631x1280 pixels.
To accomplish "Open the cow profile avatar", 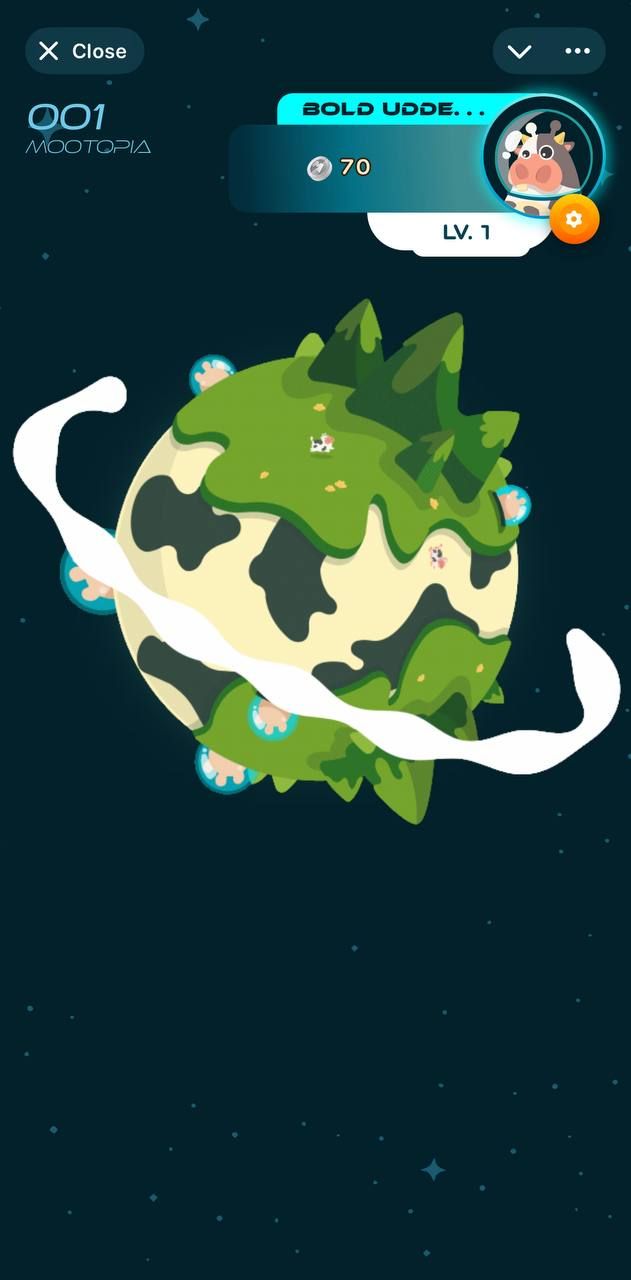I will pyautogui.click(x=542, y=158).
